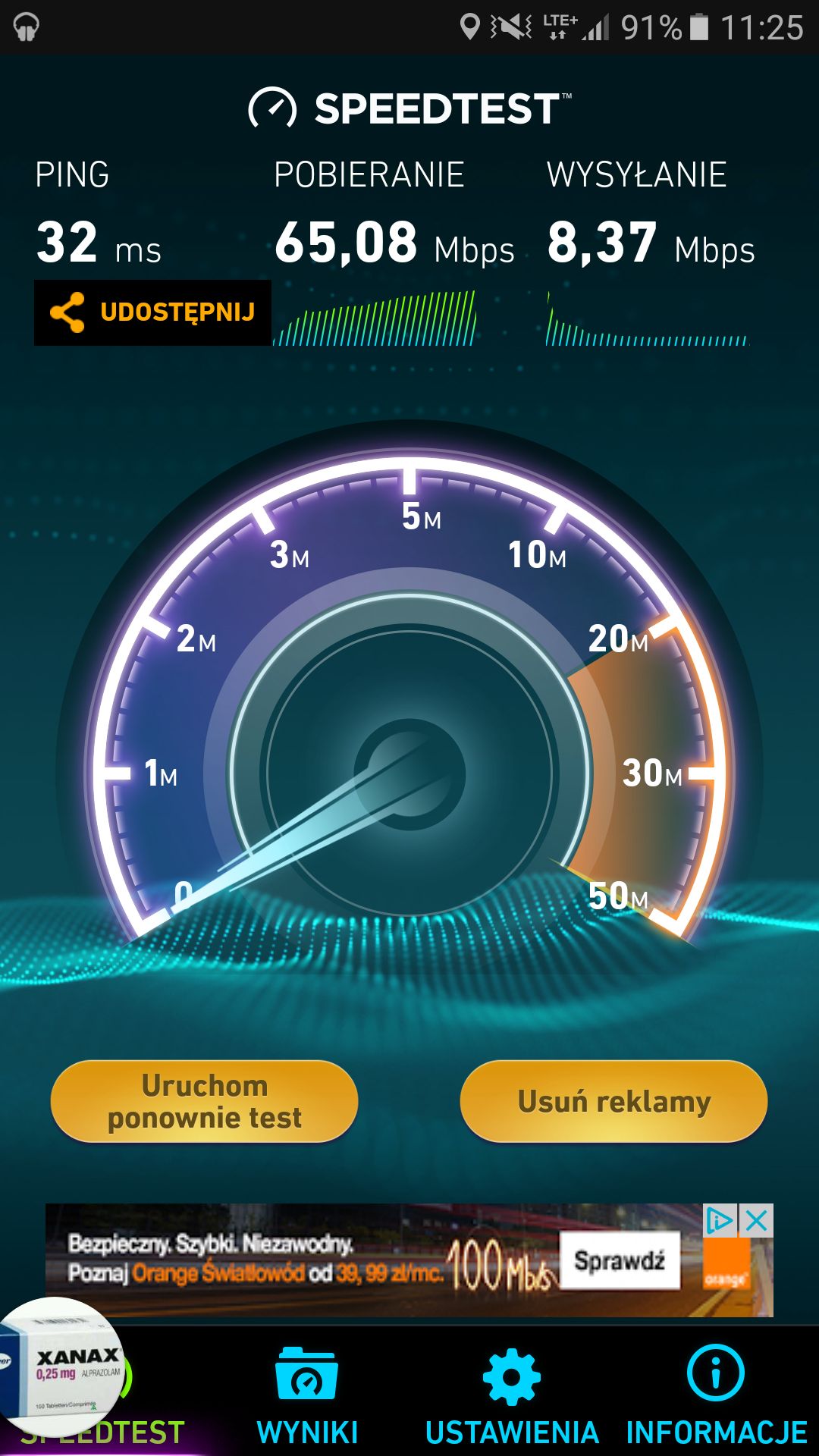
Task: Tap Uruchom ponownie test
Action: (204, 1101)
